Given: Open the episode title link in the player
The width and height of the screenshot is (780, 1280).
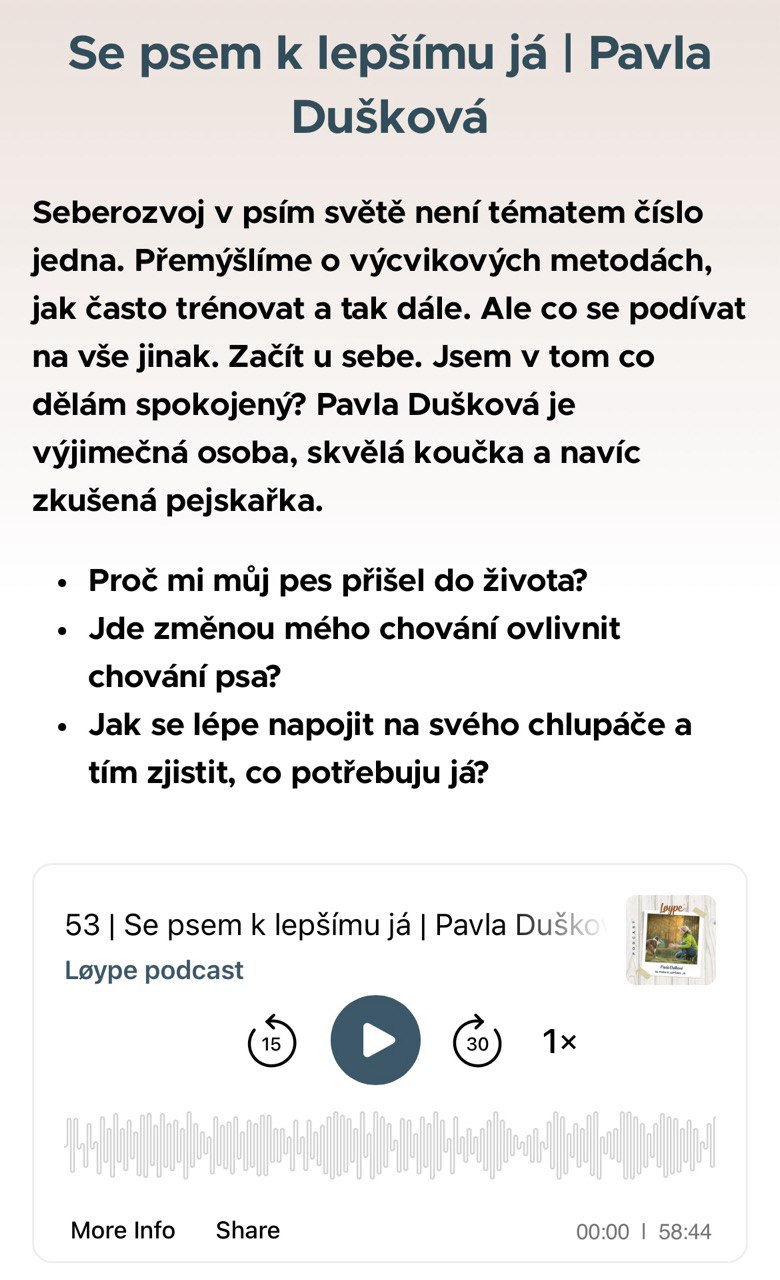Looking at the screenshot, I should pyautogui.click(x=335, y=925).
